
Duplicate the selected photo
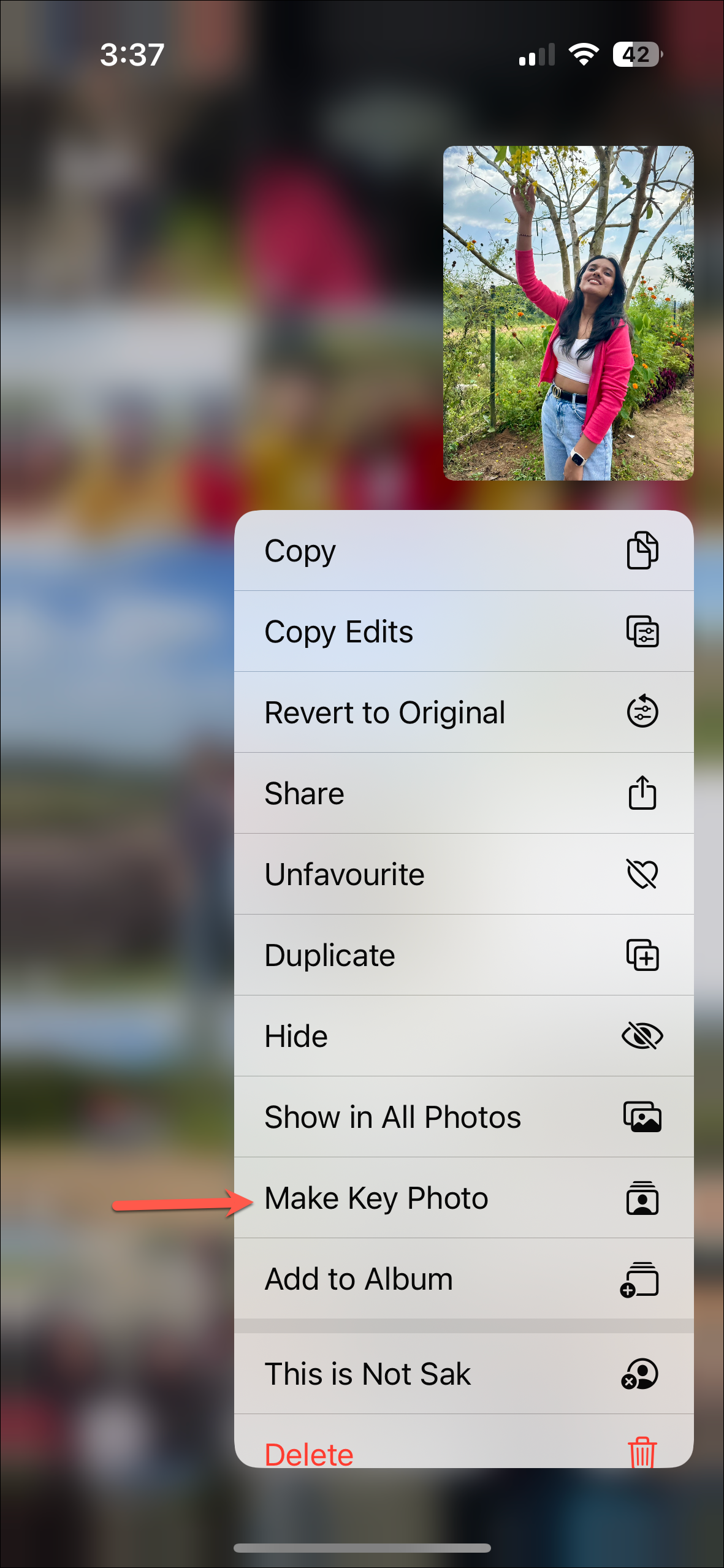click(463, 955)
